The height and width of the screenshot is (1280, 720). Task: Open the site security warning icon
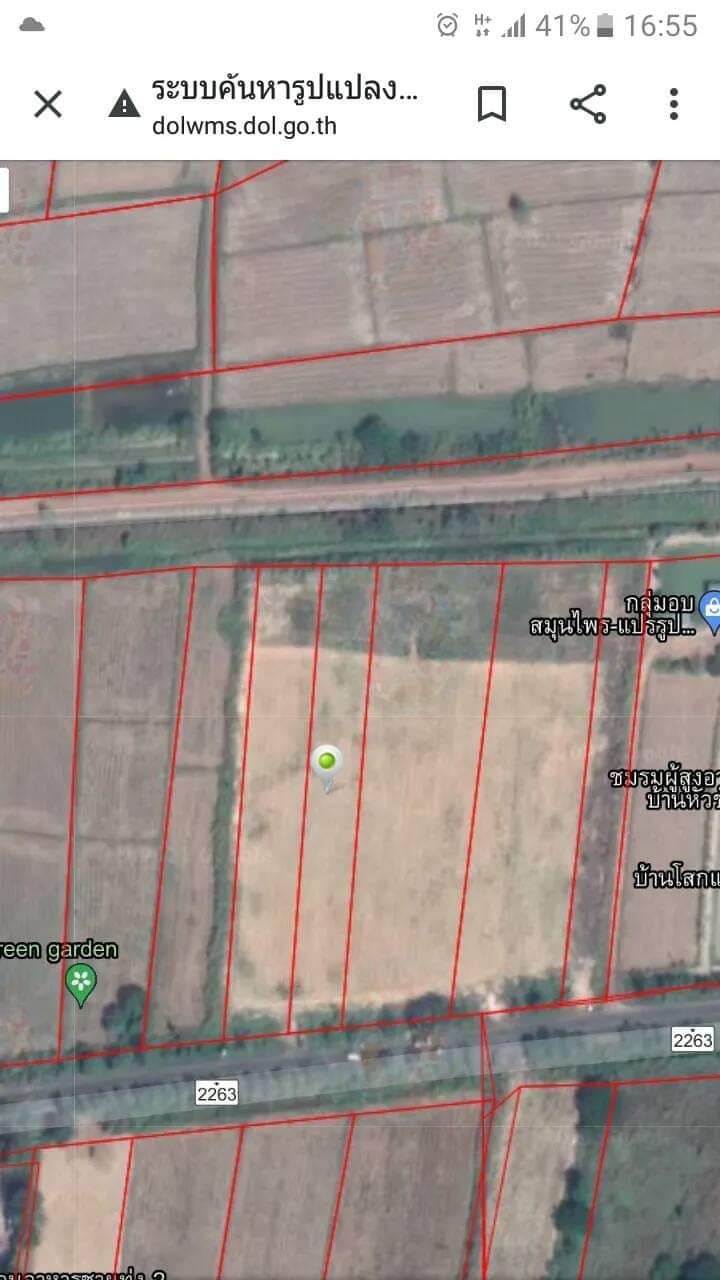[x=124, y=104]
